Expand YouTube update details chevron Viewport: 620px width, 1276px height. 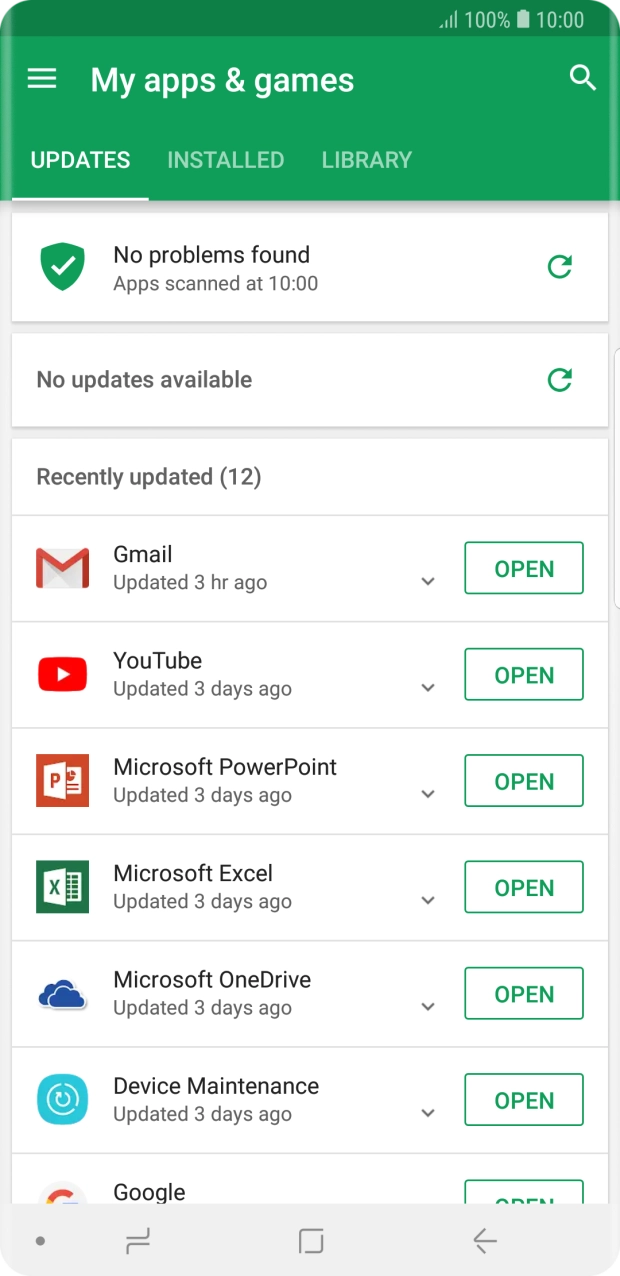click(428, 688)
